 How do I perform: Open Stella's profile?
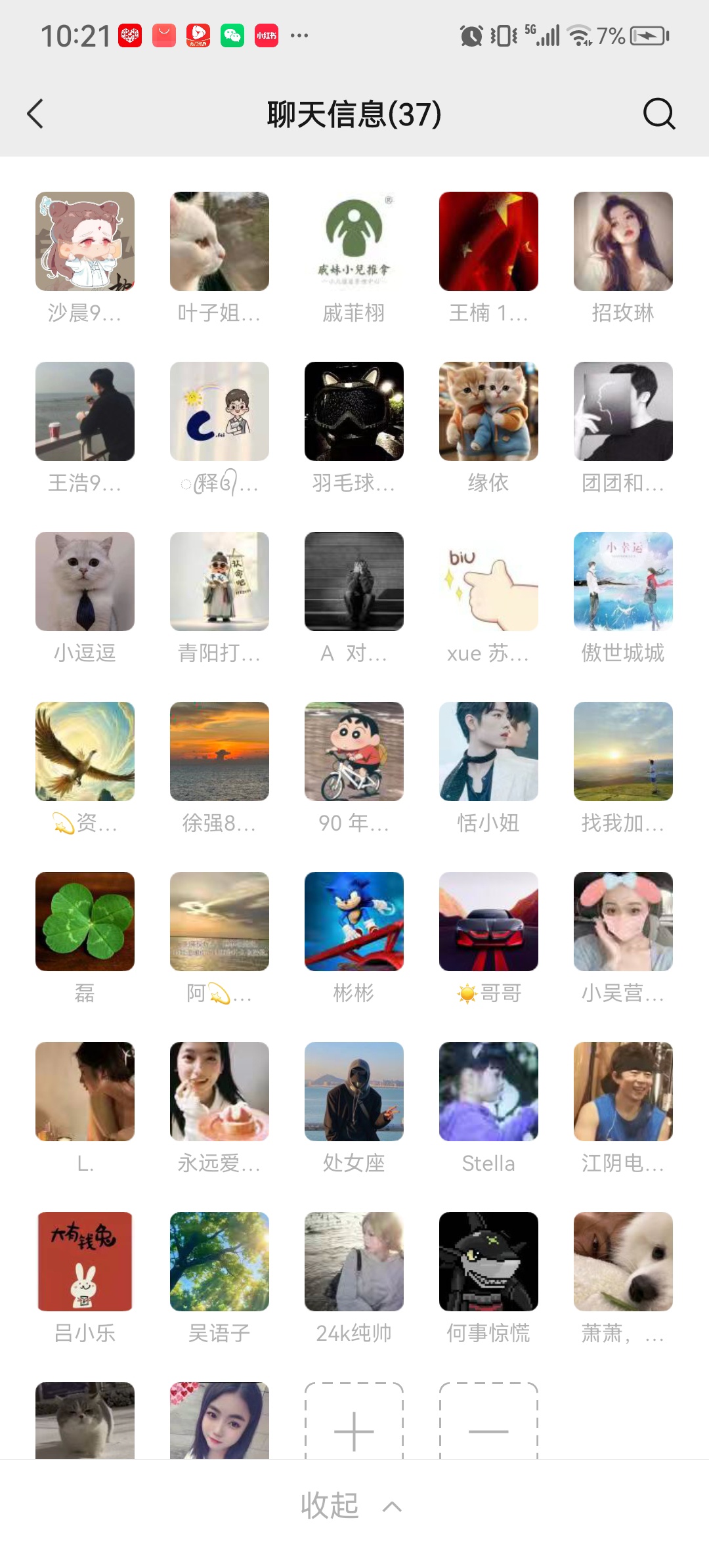[488, 1092]
